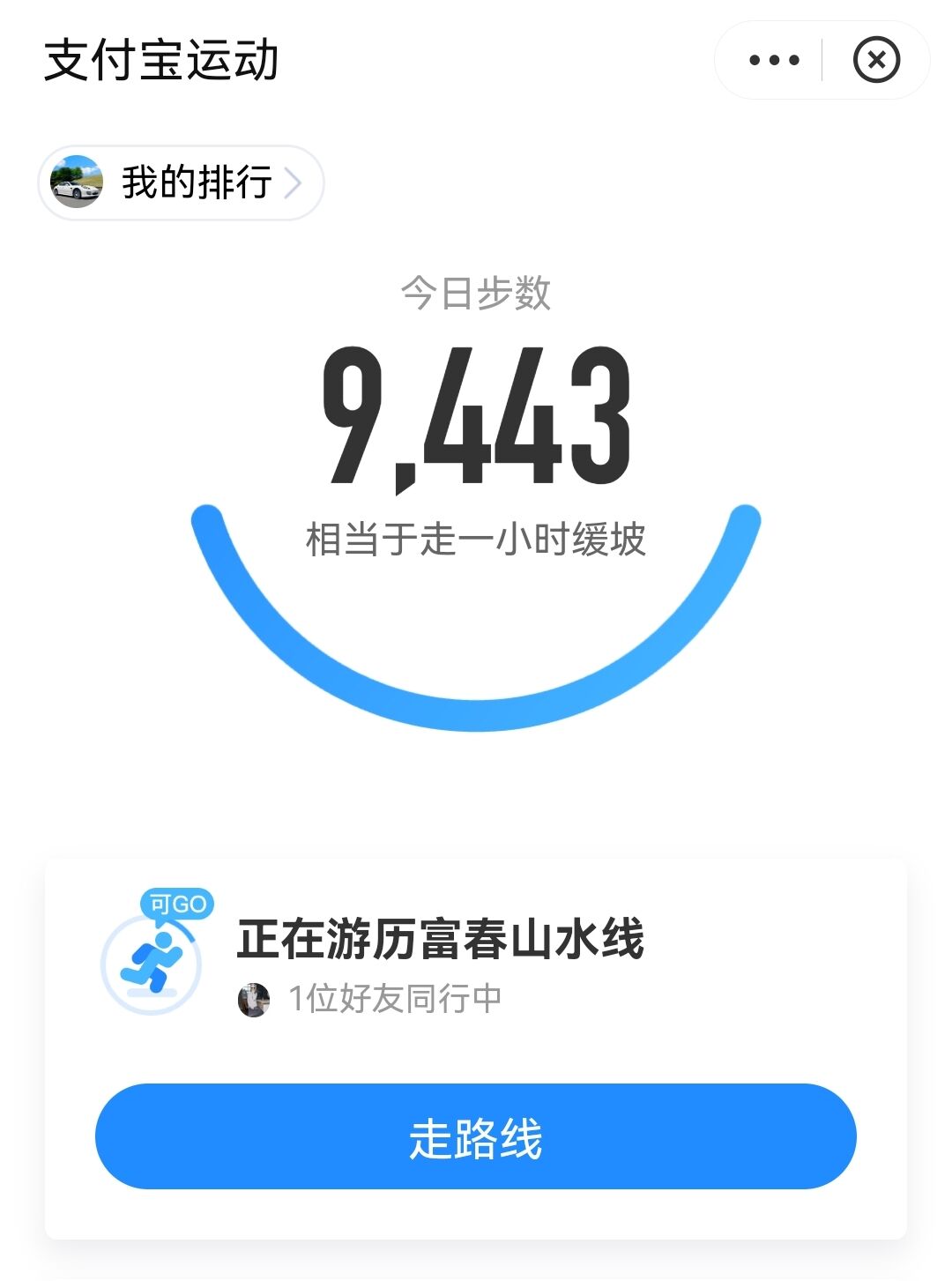
Task: Close the Alipay Sports mini program
Action: (x=876, y=60)
